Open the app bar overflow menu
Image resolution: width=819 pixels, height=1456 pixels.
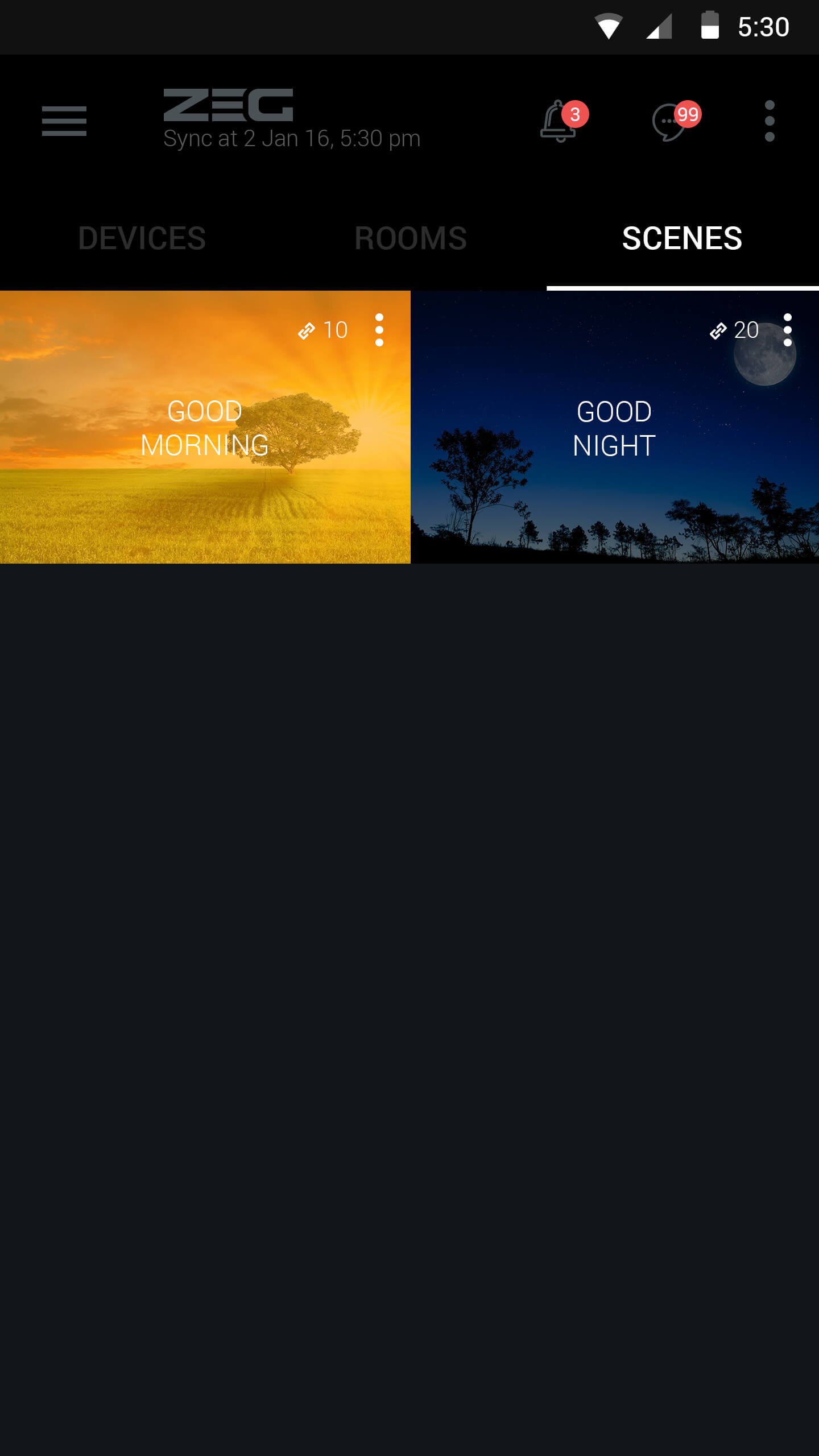click(770, 121)
